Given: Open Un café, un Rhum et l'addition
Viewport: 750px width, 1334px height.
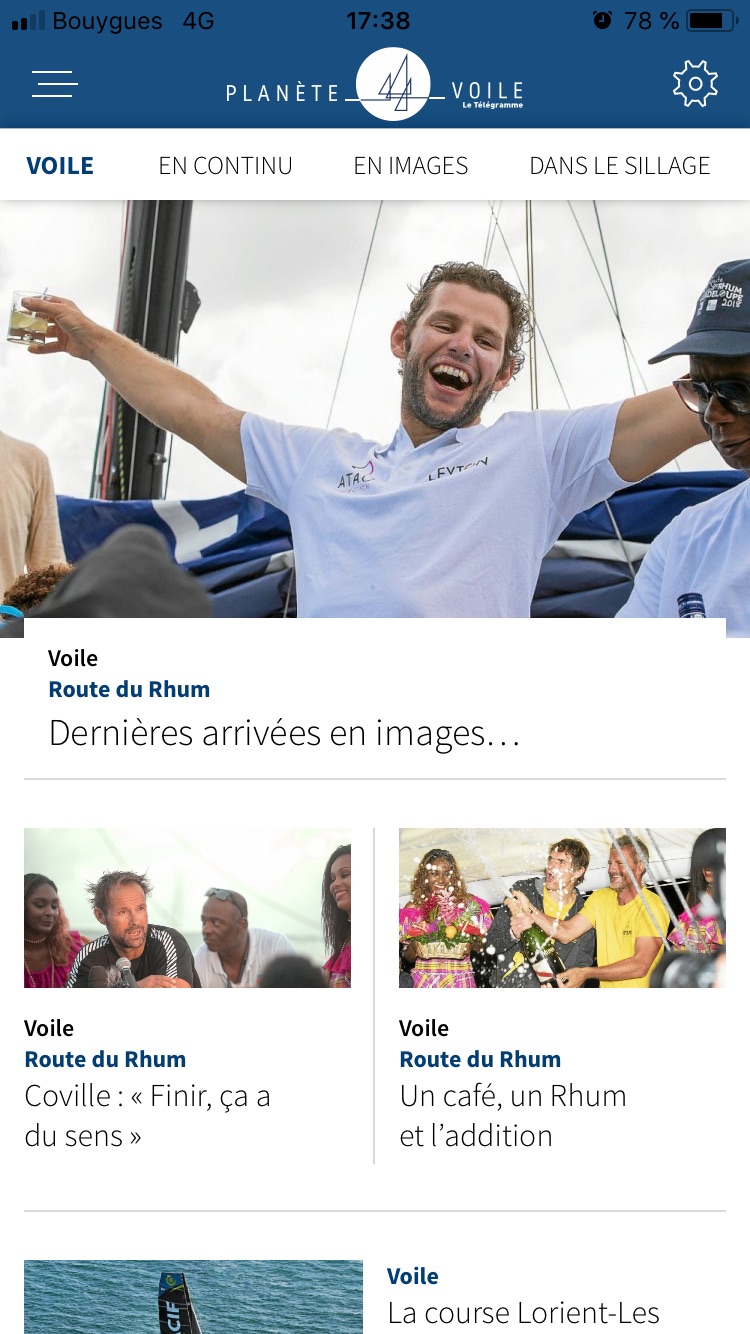Looking at the screenshot, I should (x=513, y=1115).
